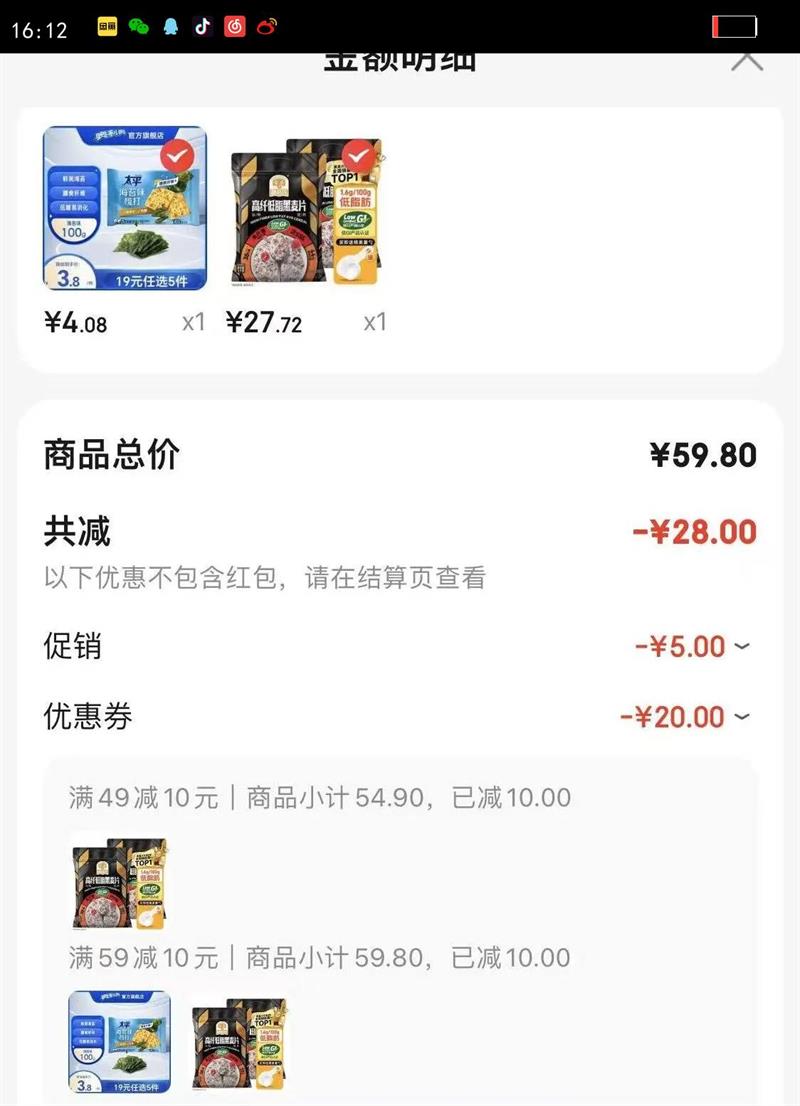This screenshot has height=1106, width=800.
Task: Open the seaweed cracker item under 满59减10元
Action: click(x=119, y=1042)
